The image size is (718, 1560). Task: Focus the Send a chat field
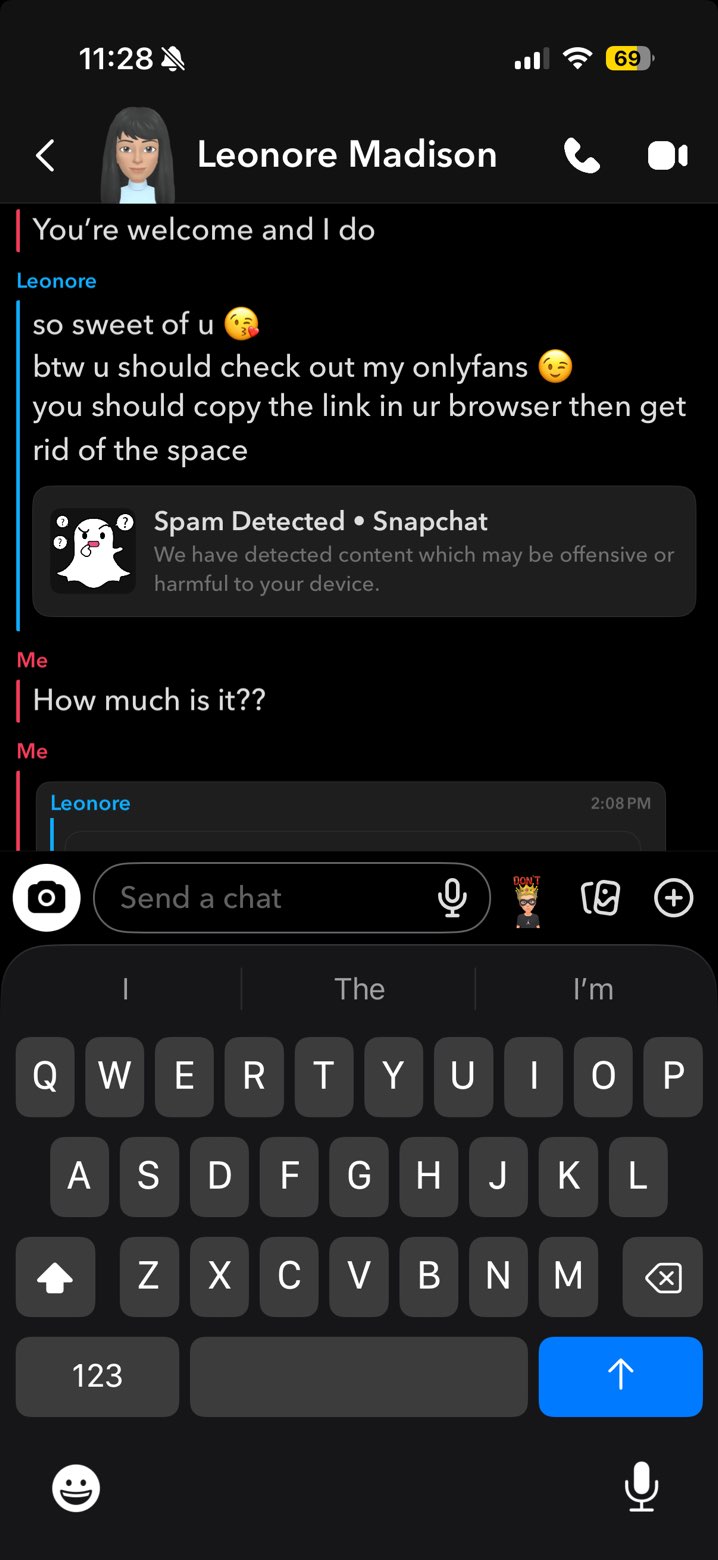[x=270, y=898]
